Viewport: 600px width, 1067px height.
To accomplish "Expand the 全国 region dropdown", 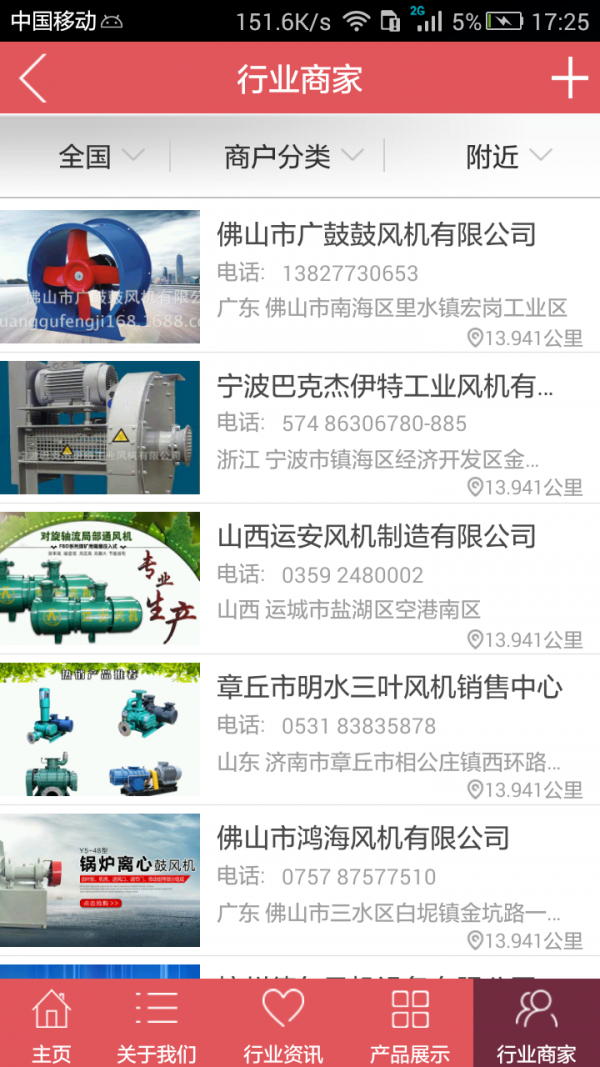I will click(x=100, y=156).
